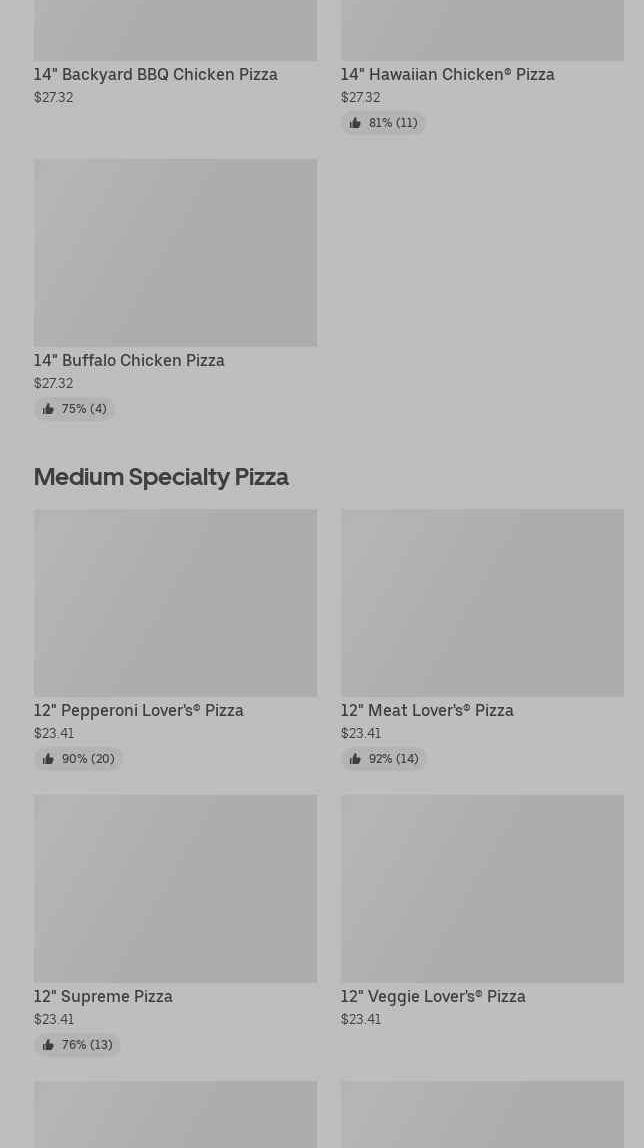Select the 14" Hawaiian Chicken Pizza
Viewport: 644px width, 1148px height.
tap(447, 74)
